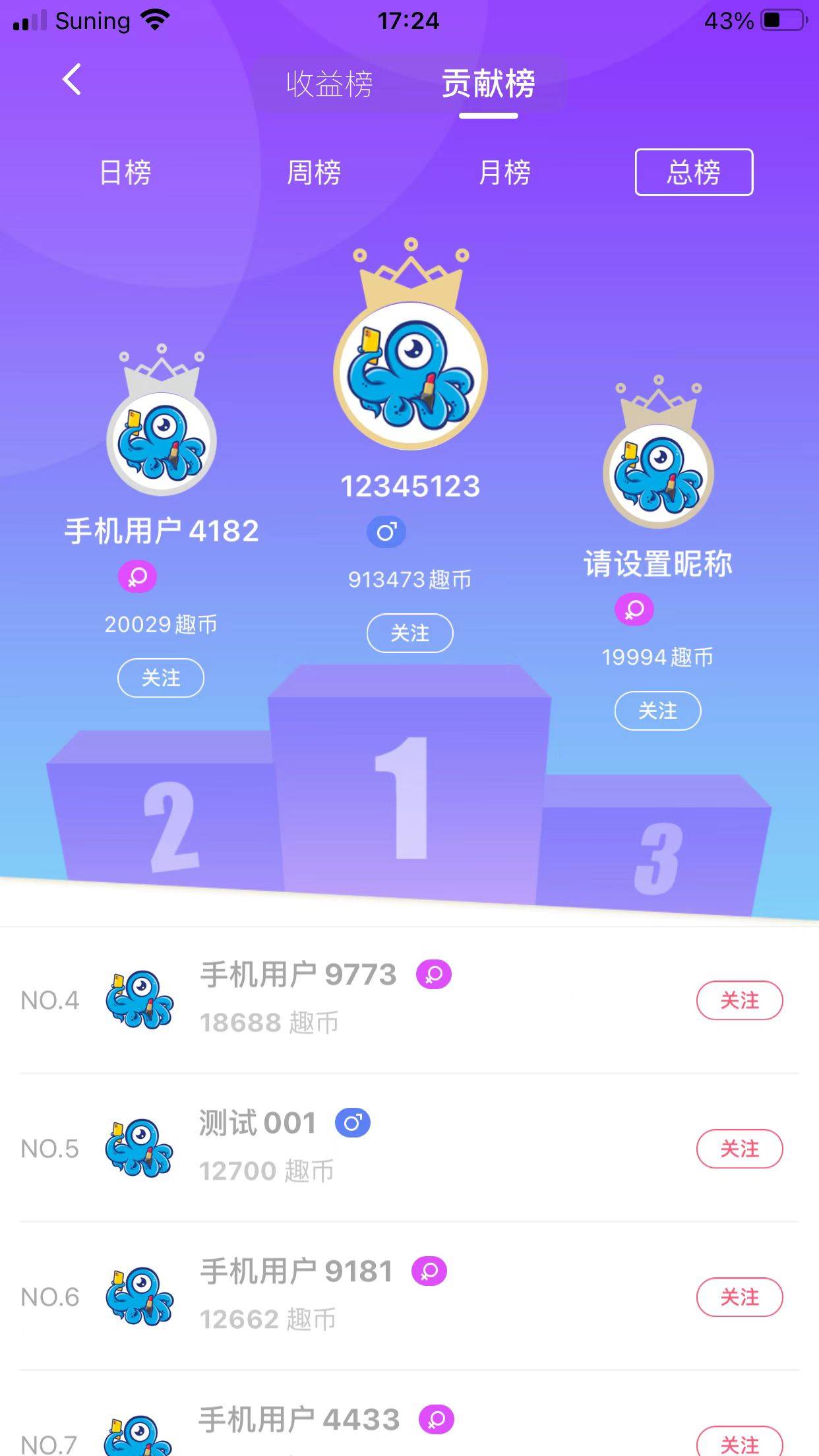Switch to the 日榜 ranking
Viewport: 819px width, 1456px height.
click(x=125, y=172)
